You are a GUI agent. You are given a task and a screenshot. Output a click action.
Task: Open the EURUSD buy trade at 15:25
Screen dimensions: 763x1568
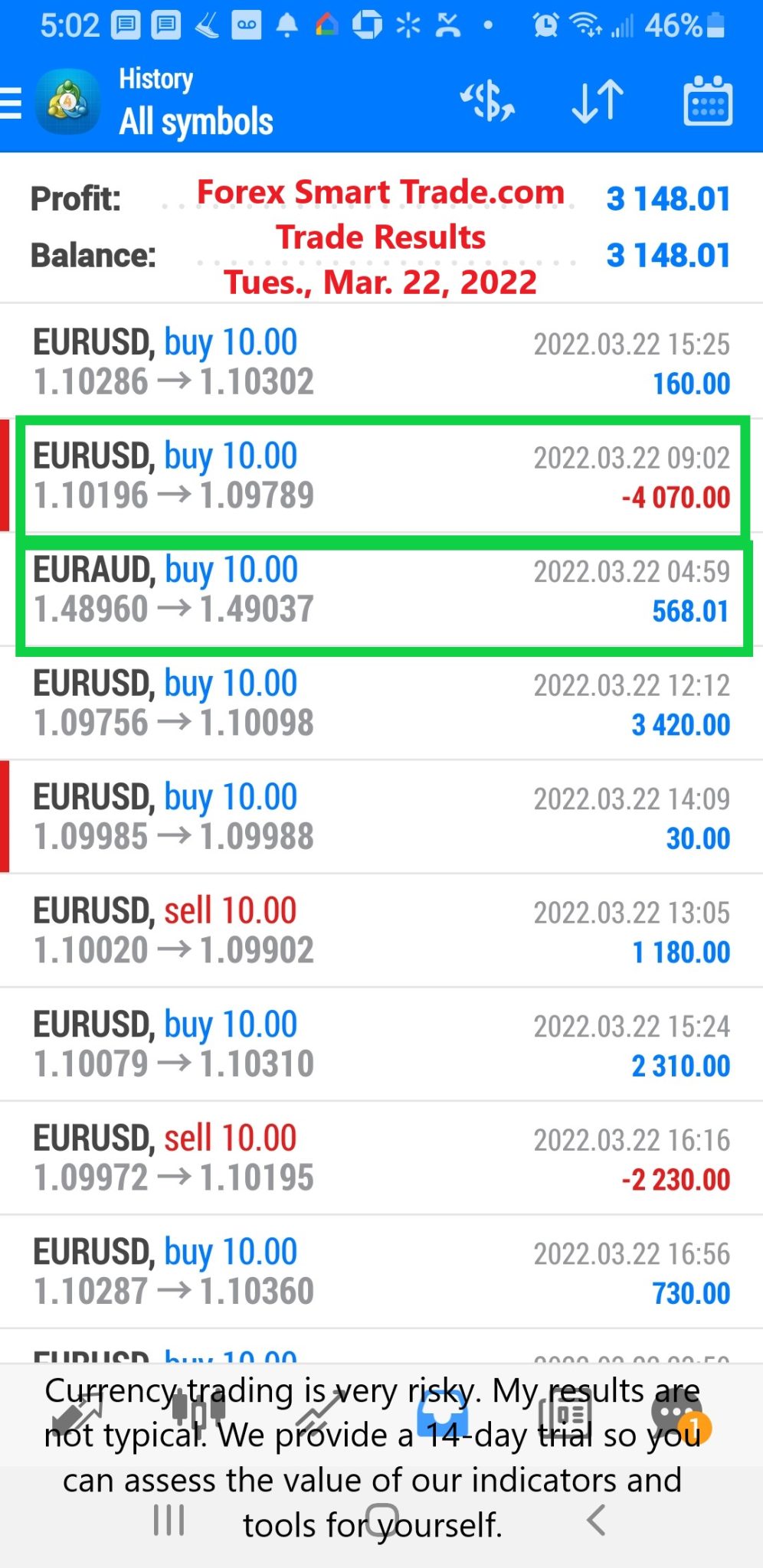(381, 361)
